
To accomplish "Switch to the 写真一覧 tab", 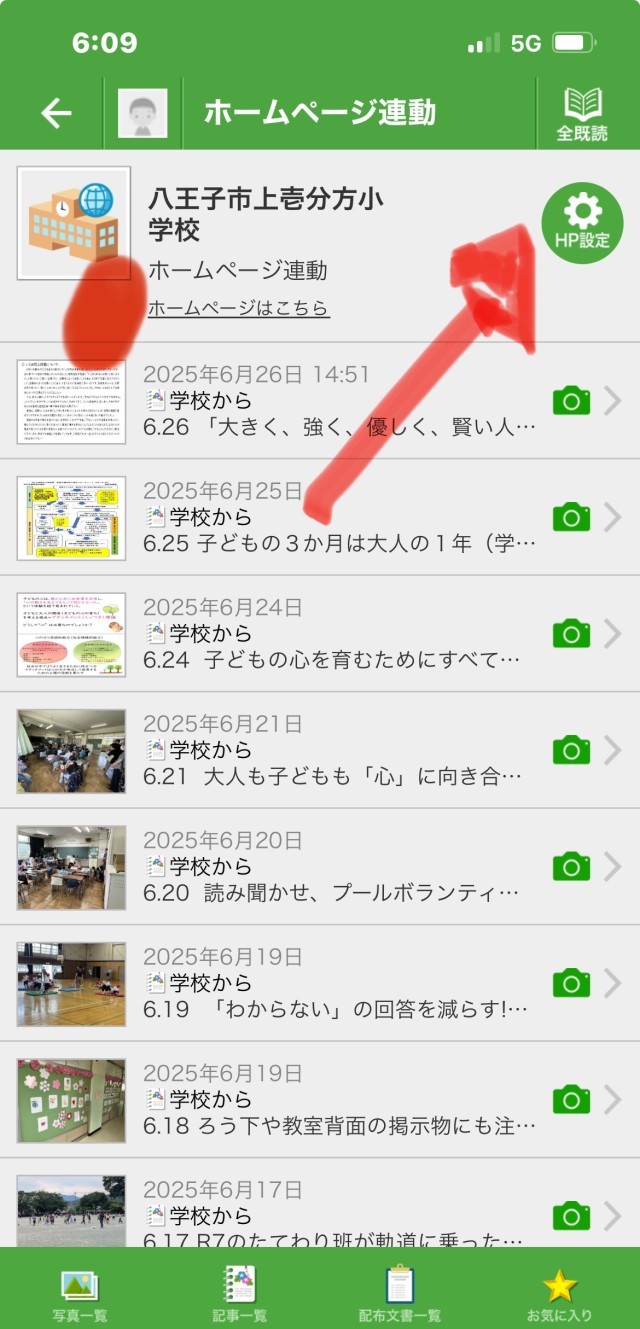I will coord(79,1292).
